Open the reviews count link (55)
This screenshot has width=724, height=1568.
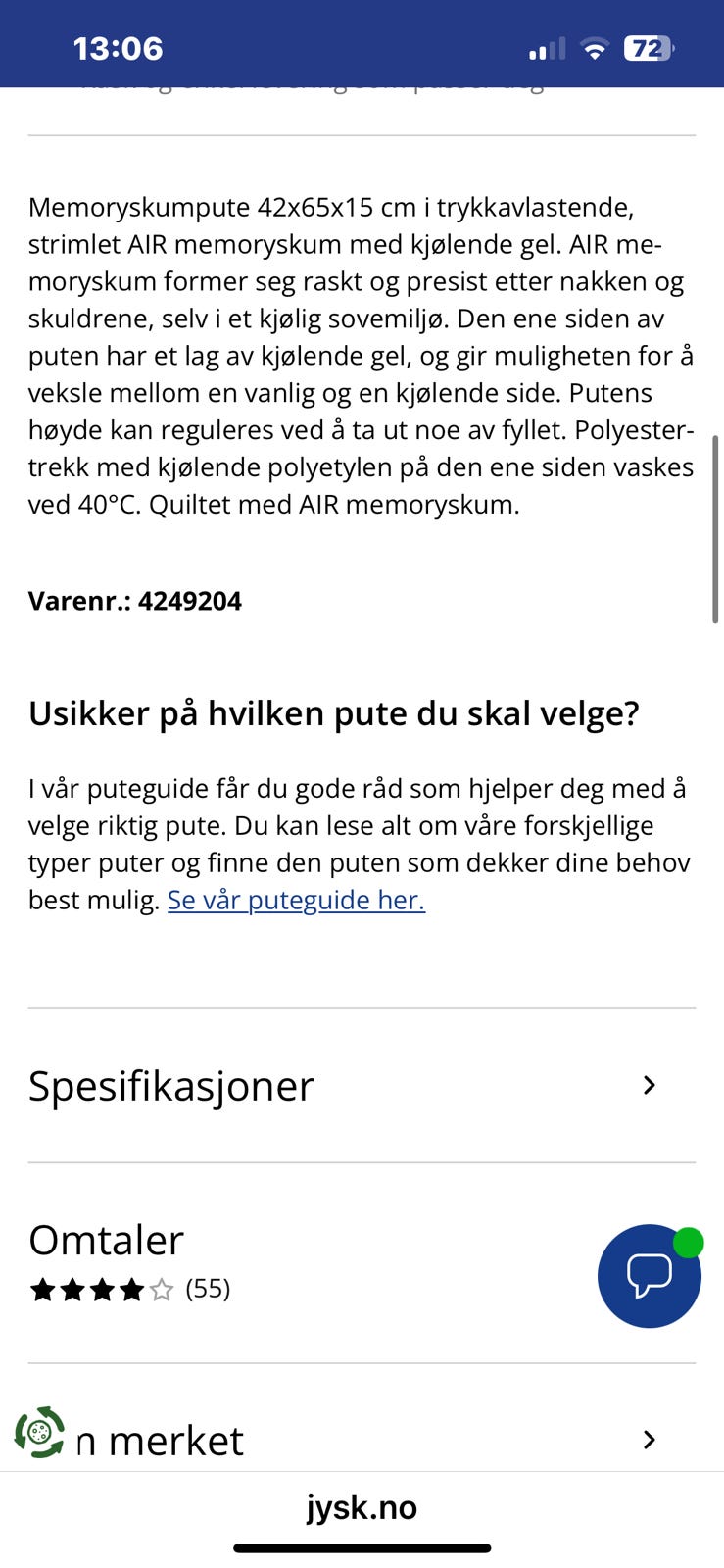(207, 1290)
